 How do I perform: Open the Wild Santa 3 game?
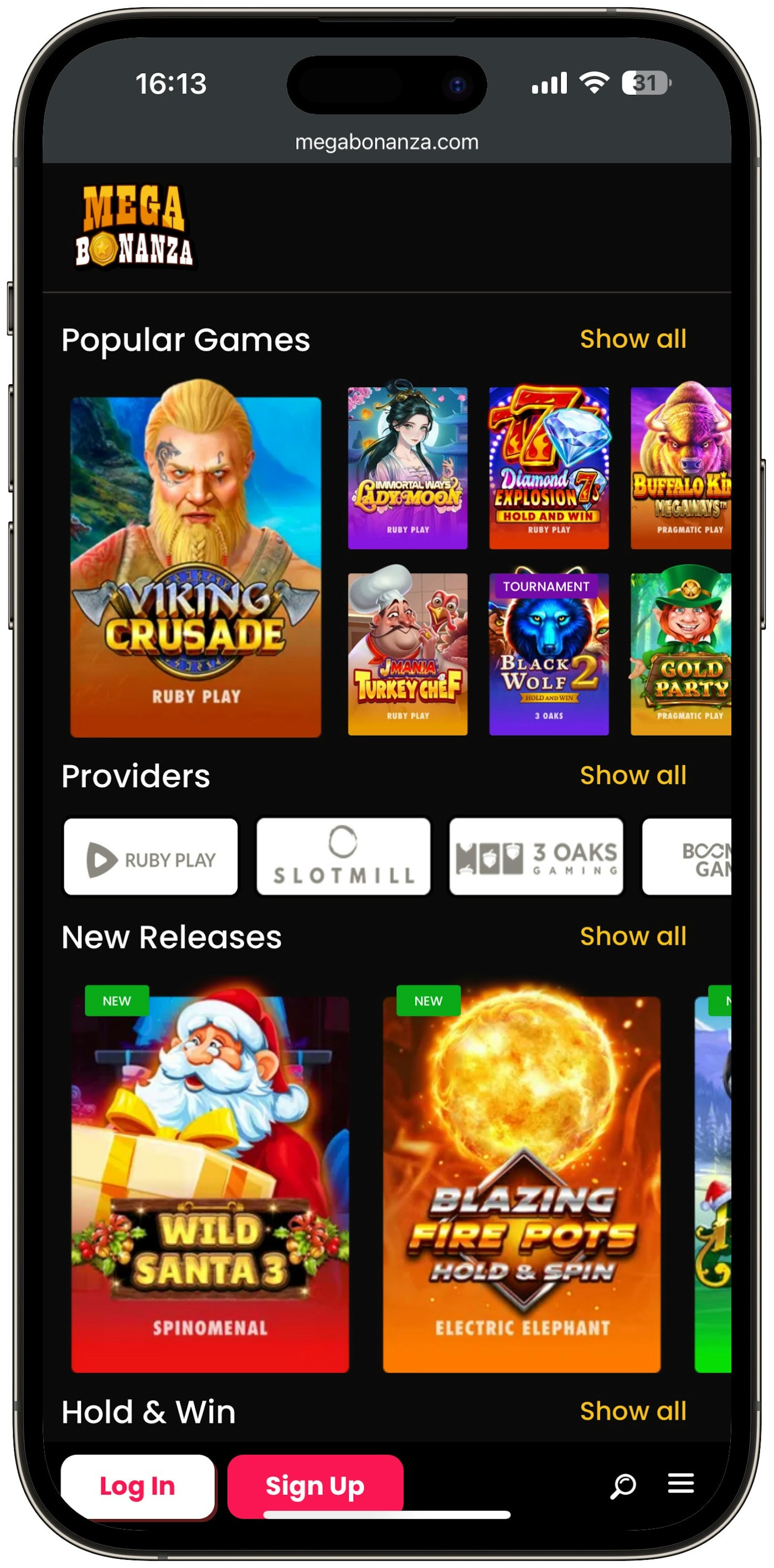(x=210, y=1184)
